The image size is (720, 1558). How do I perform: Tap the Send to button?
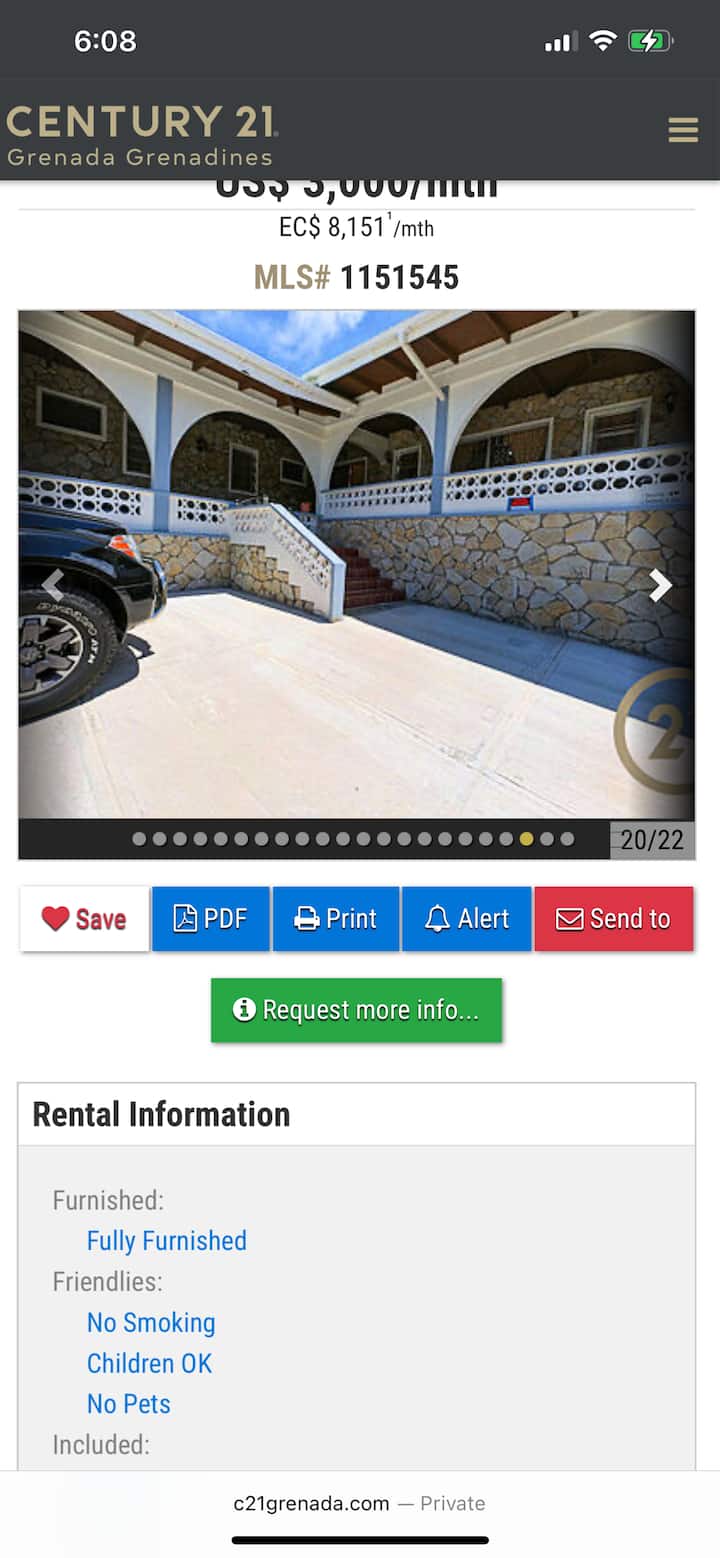[x=613, y=919]
